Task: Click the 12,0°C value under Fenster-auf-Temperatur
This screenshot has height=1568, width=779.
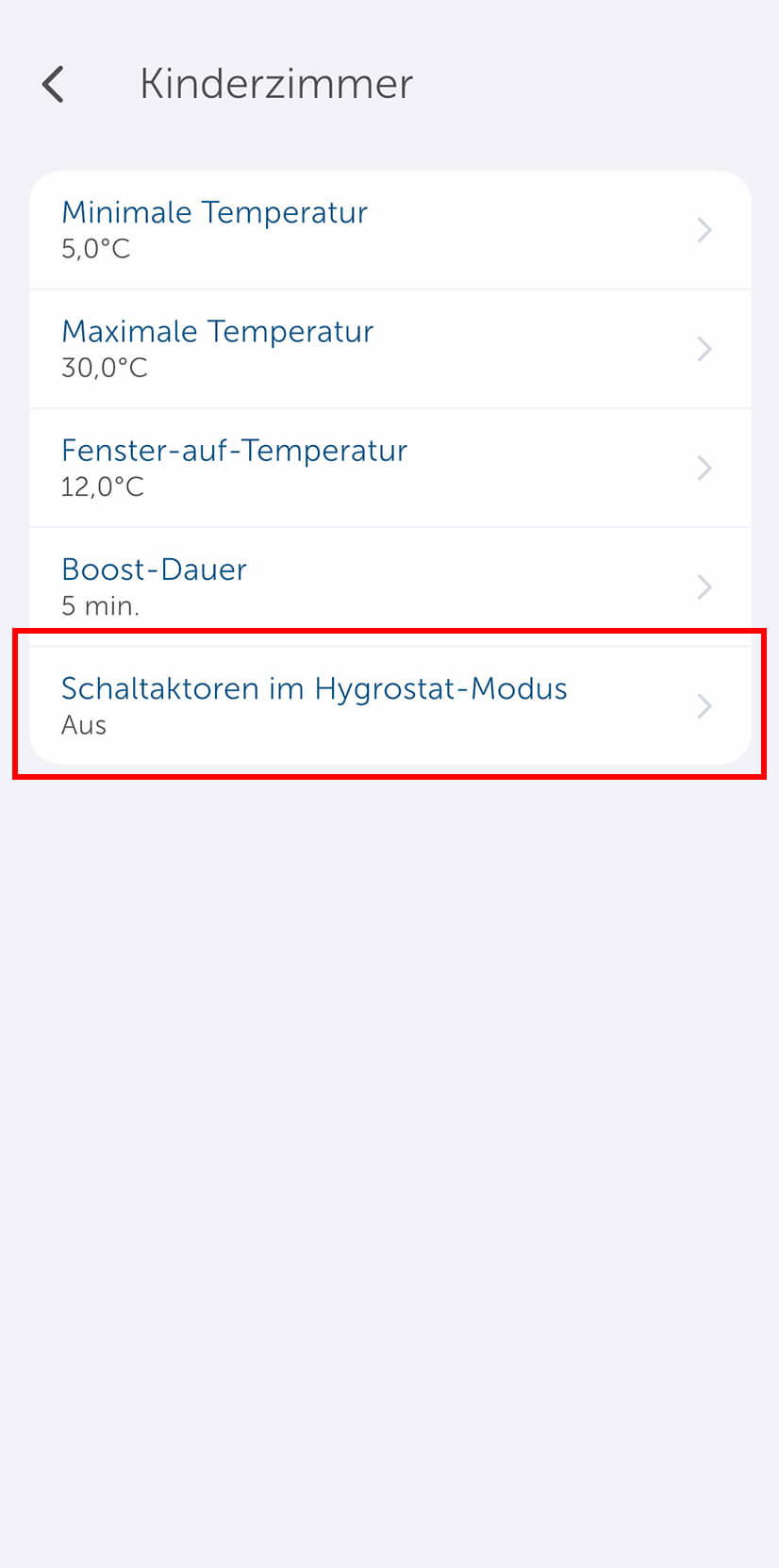Action: [x=103, y=487]
